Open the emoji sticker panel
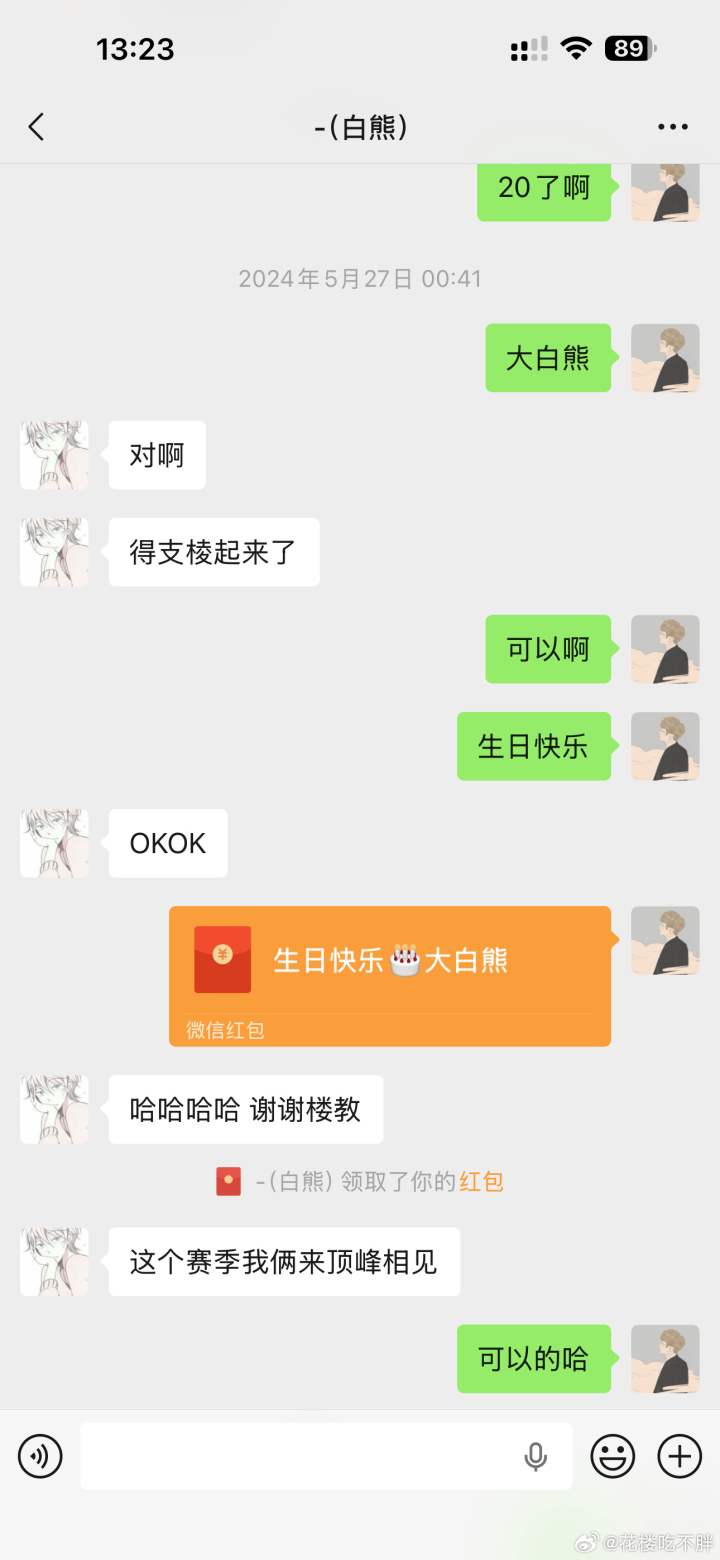Image resolution: width=720 pixels, height=1560 pixels. tap(612, 1456)
